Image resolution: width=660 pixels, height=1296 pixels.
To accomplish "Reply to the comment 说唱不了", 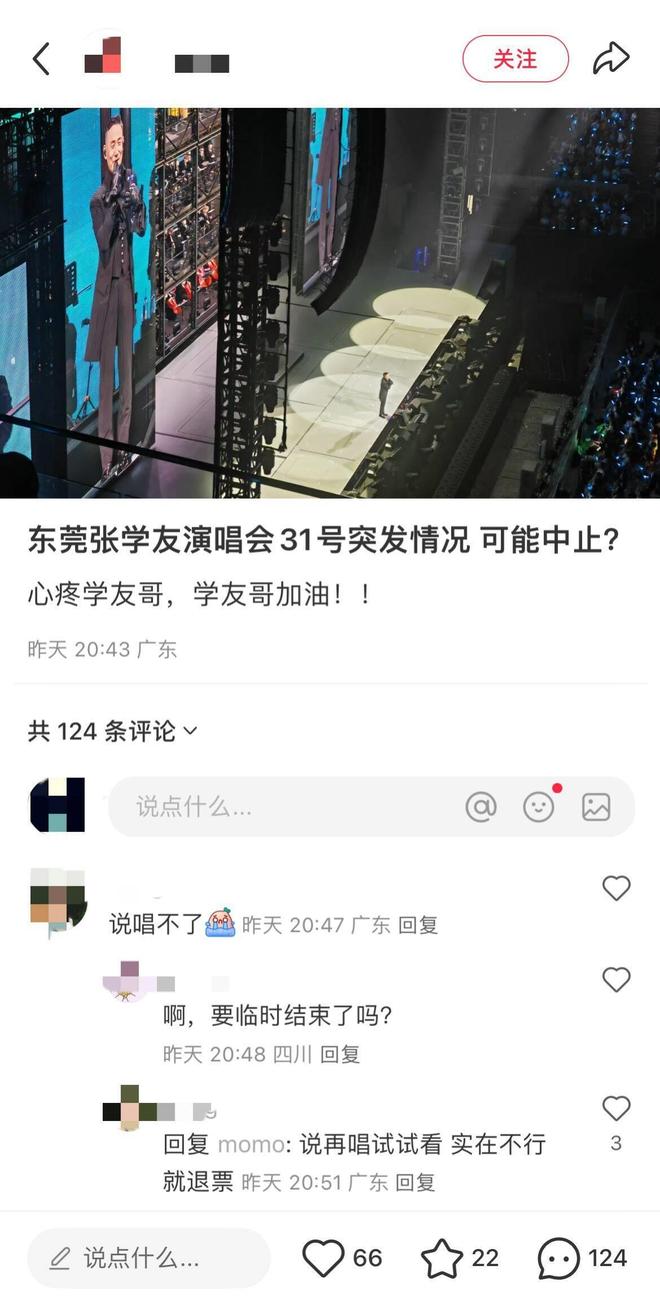I will [x=418, y=925].
